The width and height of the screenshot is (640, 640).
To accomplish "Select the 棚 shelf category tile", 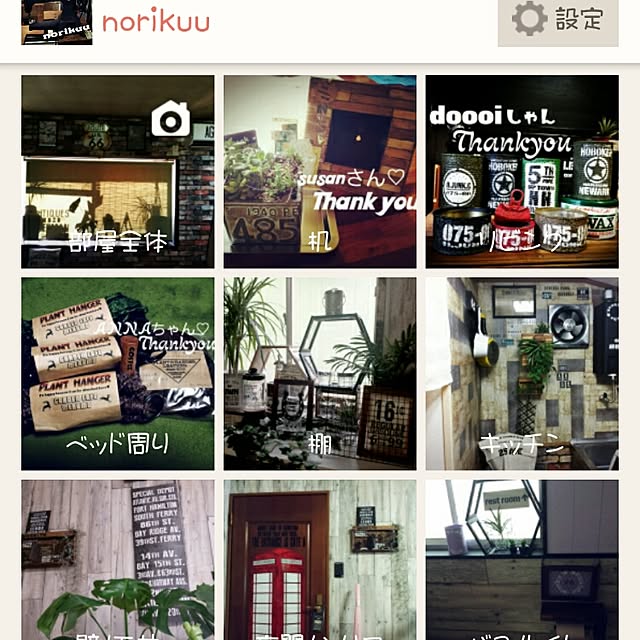I will point(320,374).
